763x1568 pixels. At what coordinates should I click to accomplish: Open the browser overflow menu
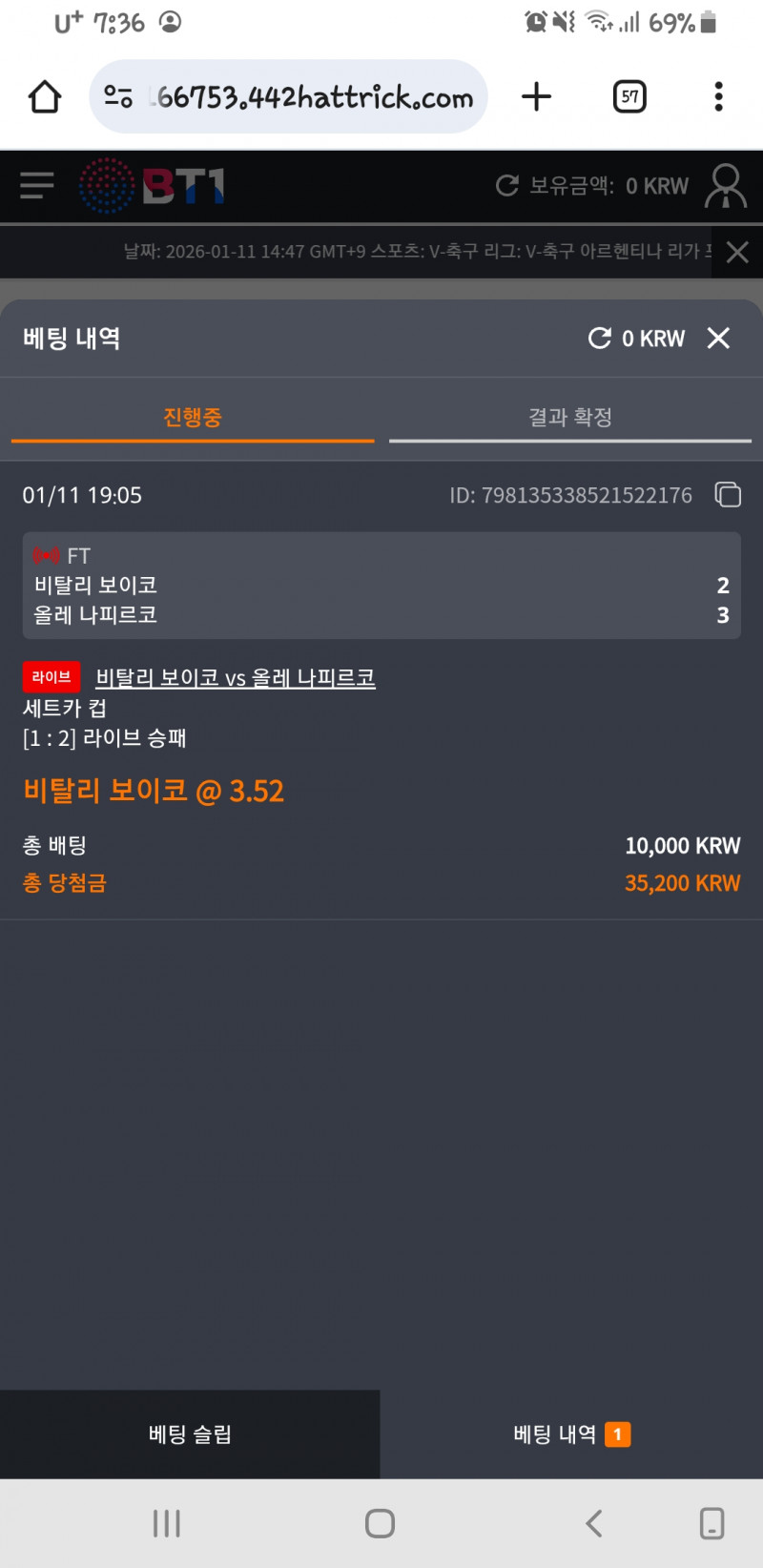(x=718, y=96)
